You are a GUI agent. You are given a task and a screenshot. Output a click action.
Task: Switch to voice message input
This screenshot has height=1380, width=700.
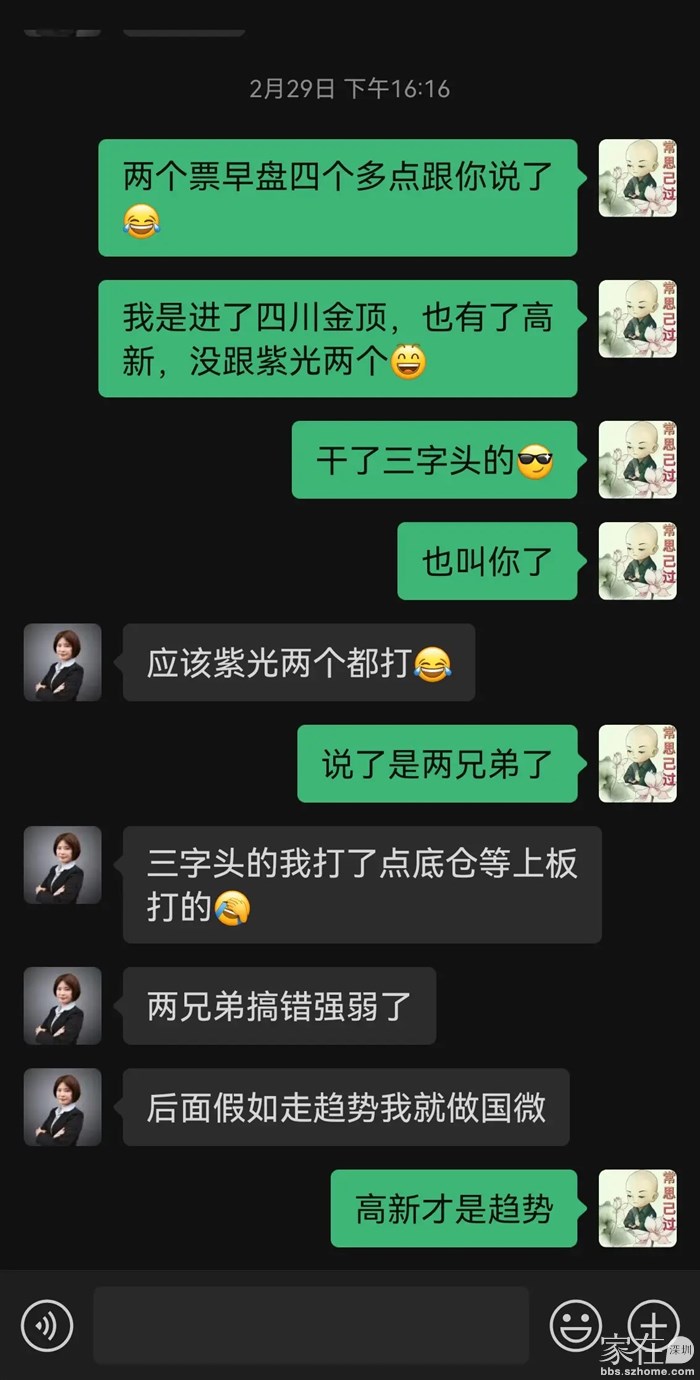click(x=47, y=1325)
